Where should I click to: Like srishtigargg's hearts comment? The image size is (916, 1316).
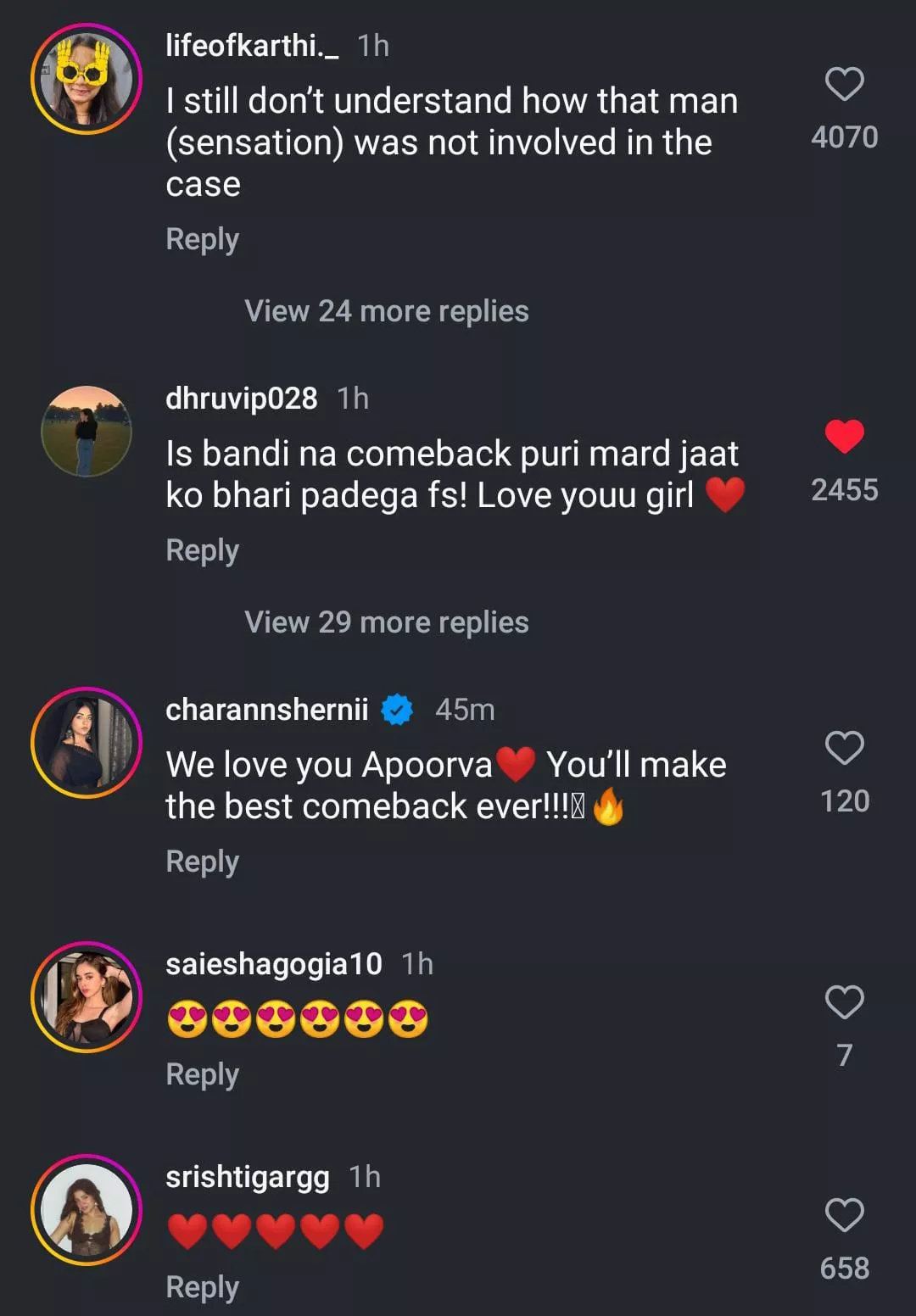(x=844, y=1215)
